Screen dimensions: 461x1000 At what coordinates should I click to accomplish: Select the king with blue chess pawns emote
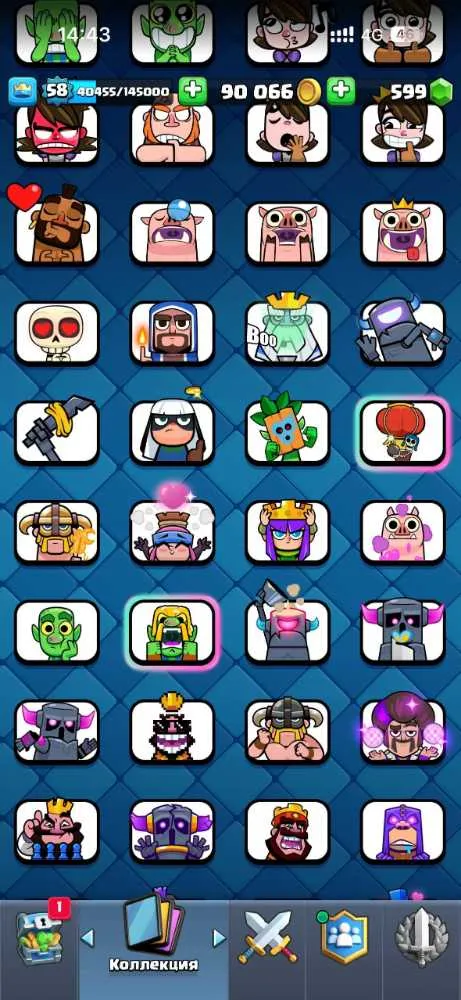click(57, 830)
